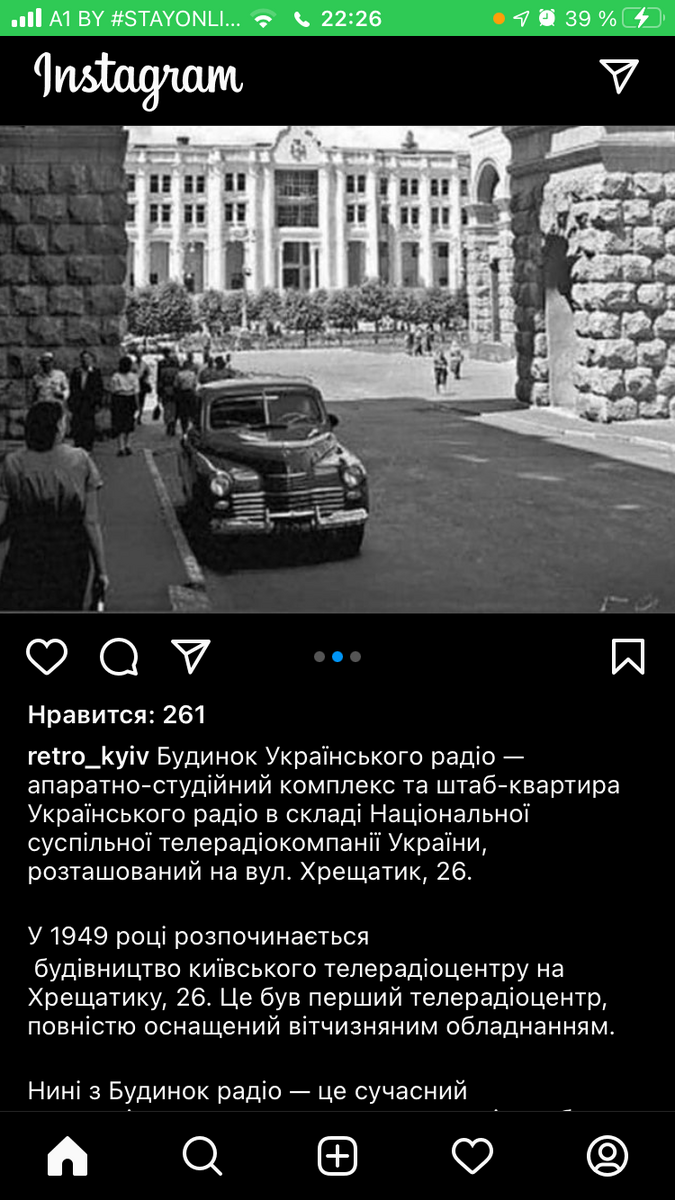Go to the Home feed tab
Viewport: 675px width, 1200px height.
[x=68, y=1156]
